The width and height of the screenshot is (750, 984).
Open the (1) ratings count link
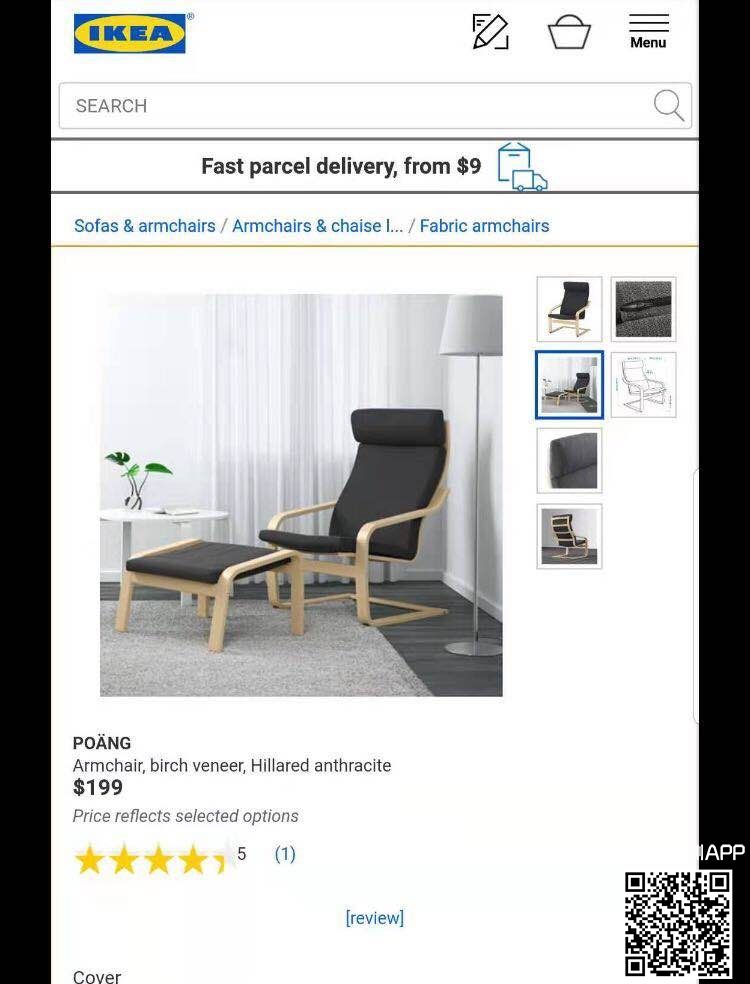[x=285, y=854]
